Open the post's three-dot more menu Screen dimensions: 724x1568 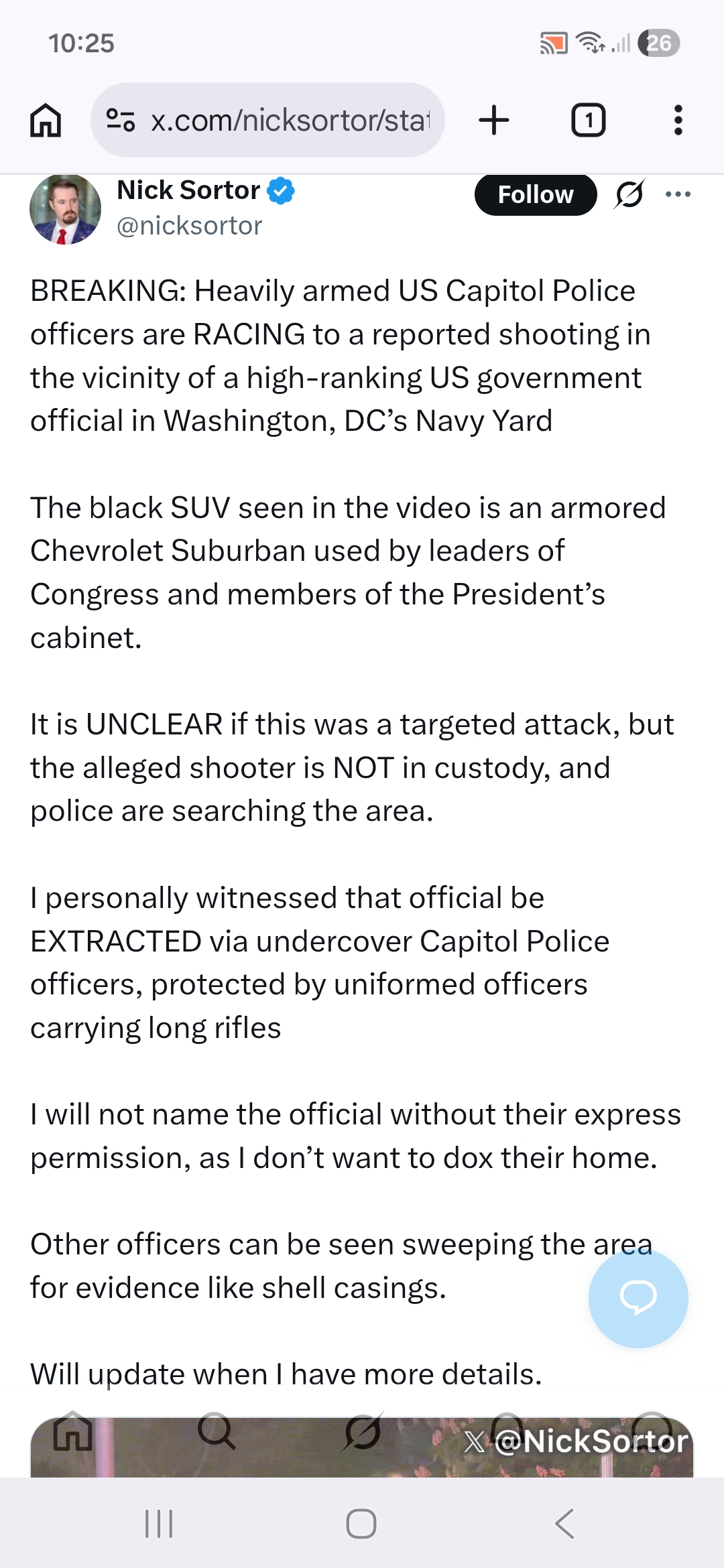click(x=678, y=195)
